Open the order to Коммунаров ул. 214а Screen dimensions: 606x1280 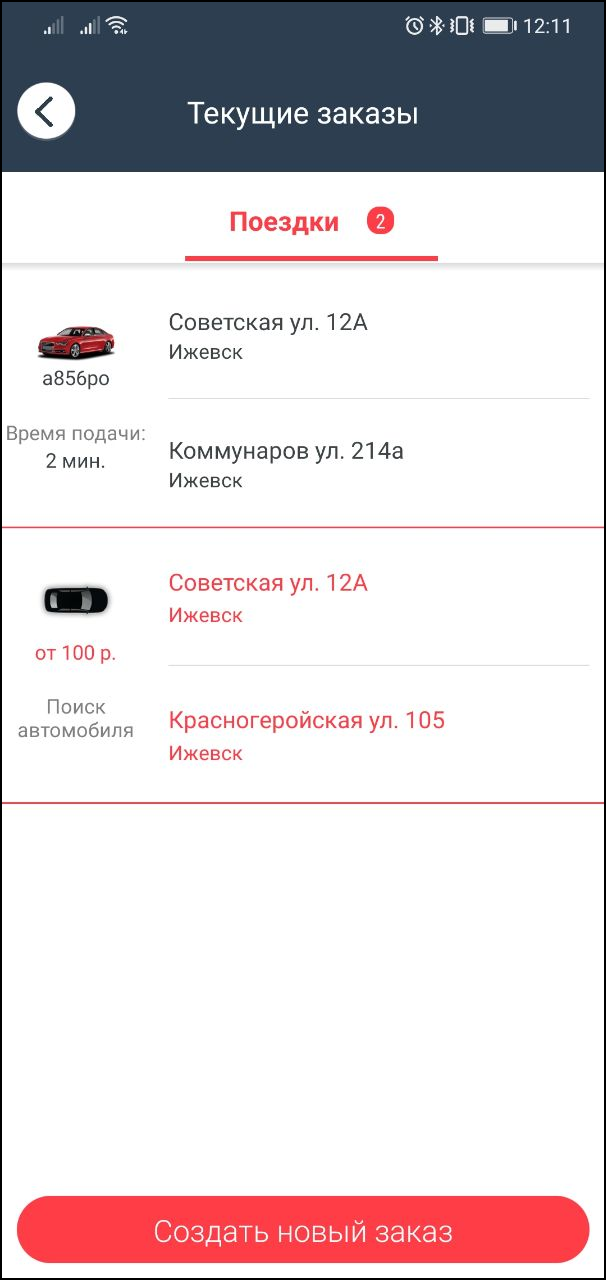tap(286, 452)
